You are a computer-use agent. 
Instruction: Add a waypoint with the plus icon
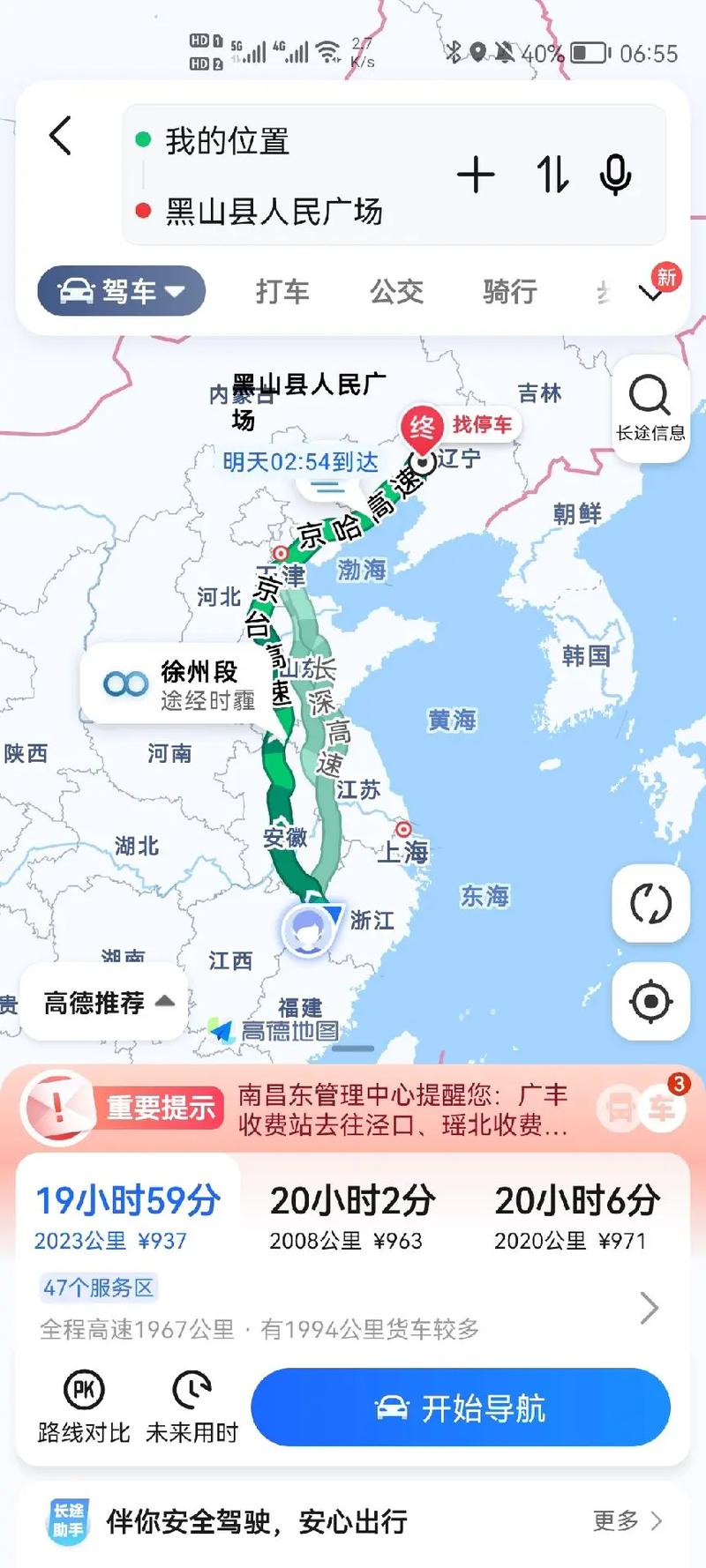pyautogui.click(x=476, y=175)
